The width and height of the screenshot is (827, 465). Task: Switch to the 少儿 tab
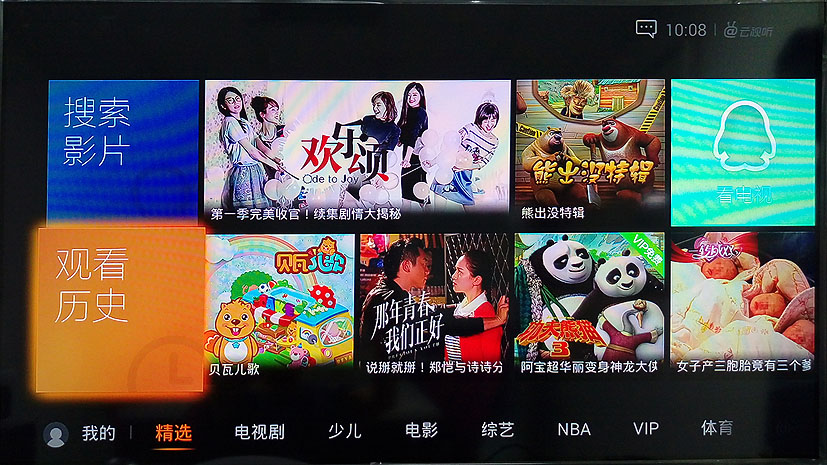coord(344,431)
